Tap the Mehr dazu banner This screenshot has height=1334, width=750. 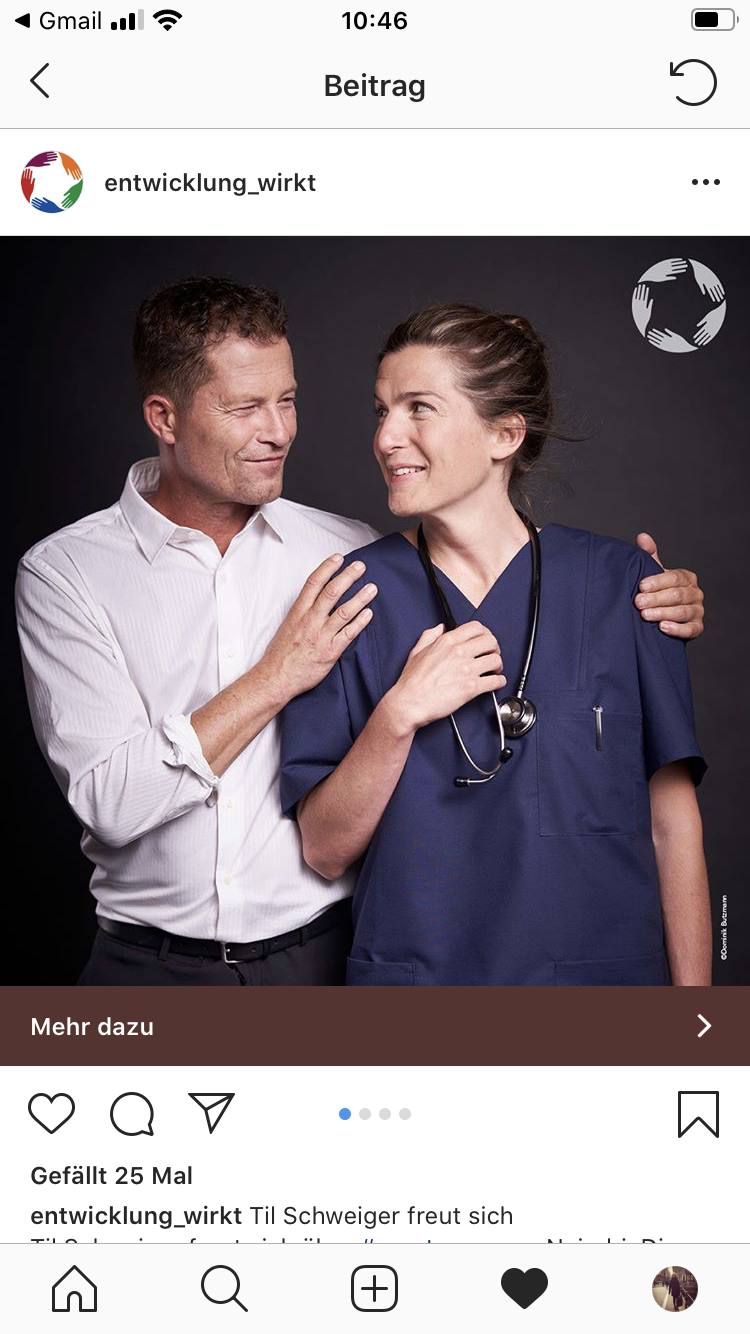click(x=375, y=1026)
